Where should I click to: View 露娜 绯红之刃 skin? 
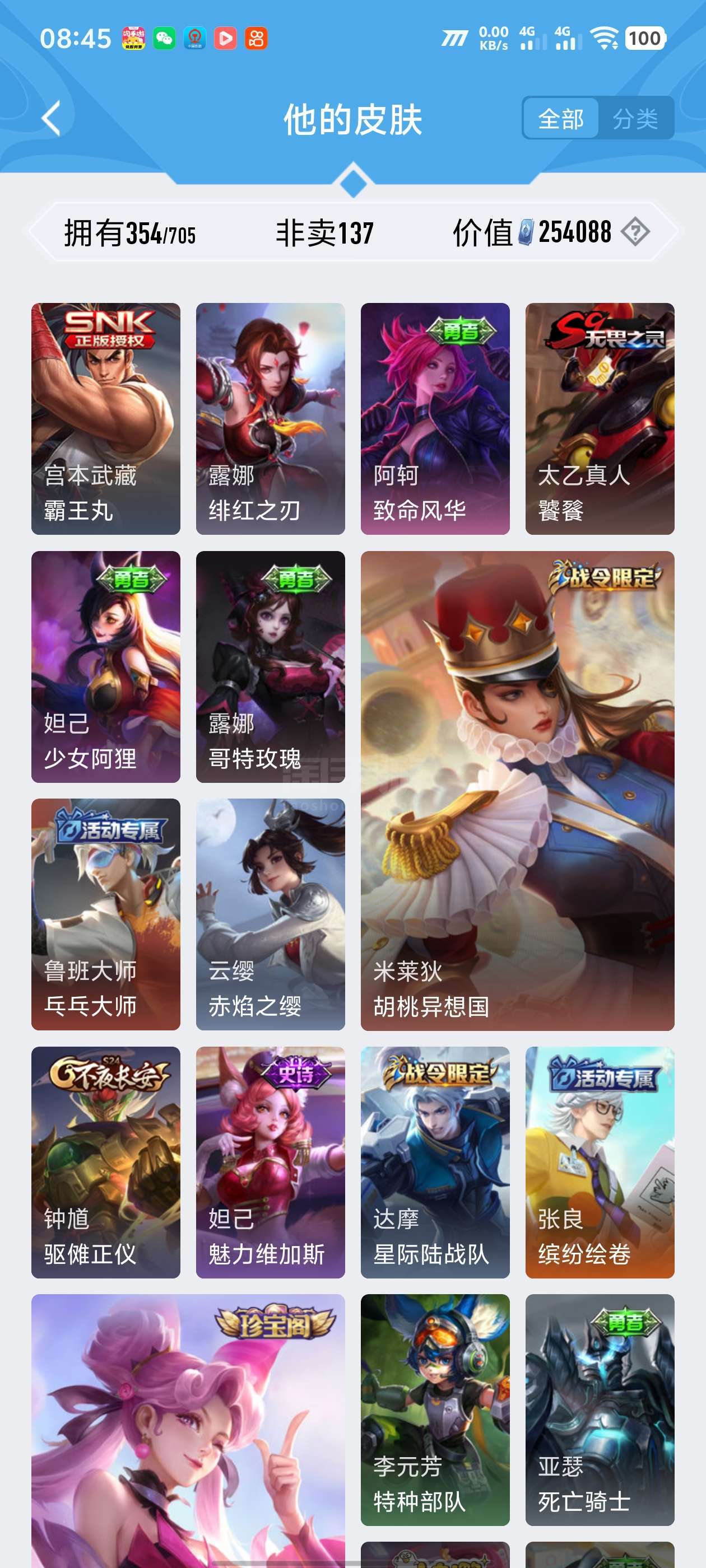pyautogui.click(x=270, y=418)
